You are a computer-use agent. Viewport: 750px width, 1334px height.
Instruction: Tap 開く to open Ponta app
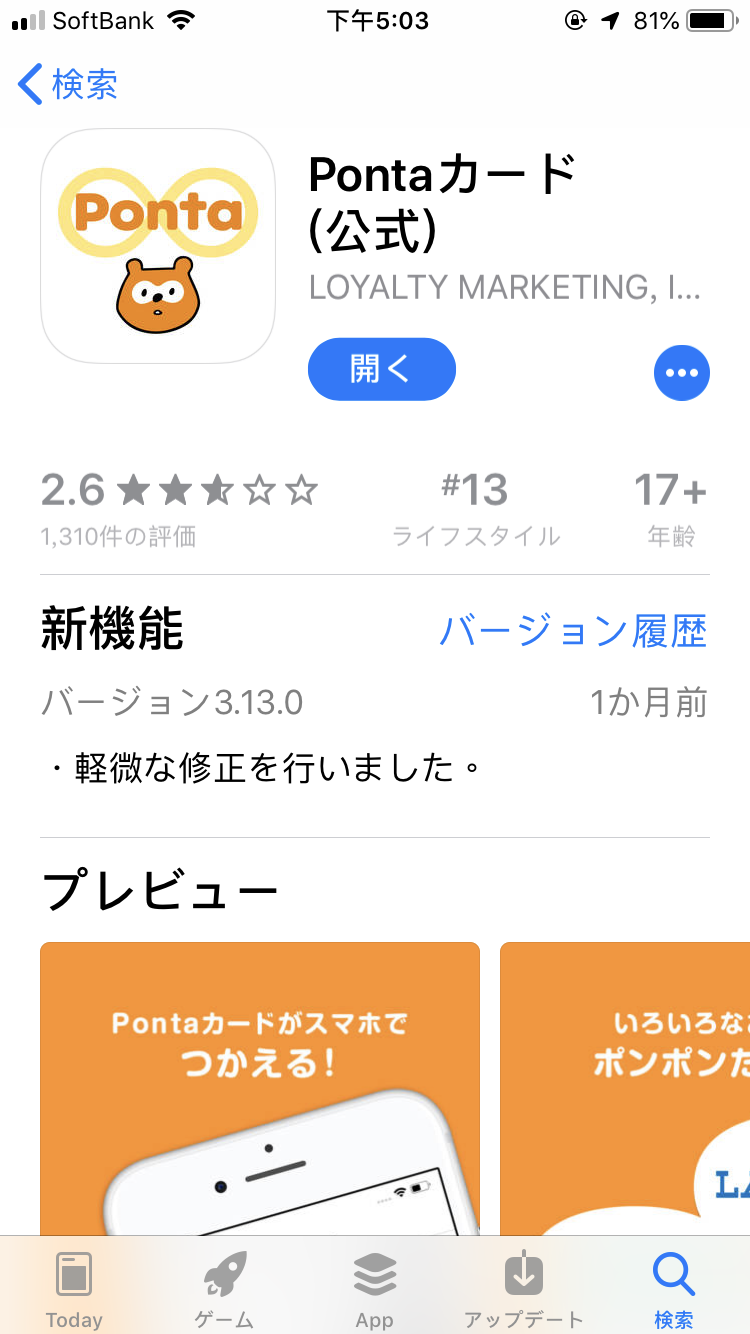381,370
